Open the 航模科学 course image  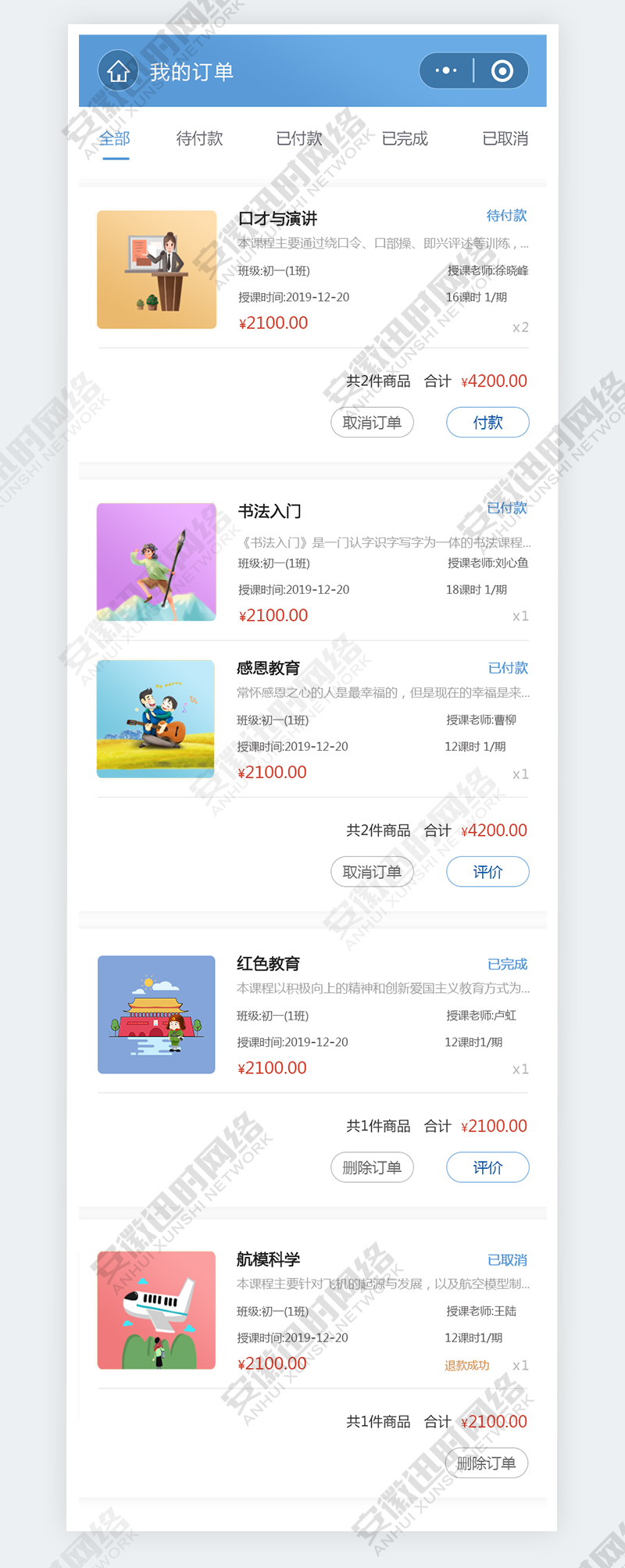click(x=156, y=1310)
